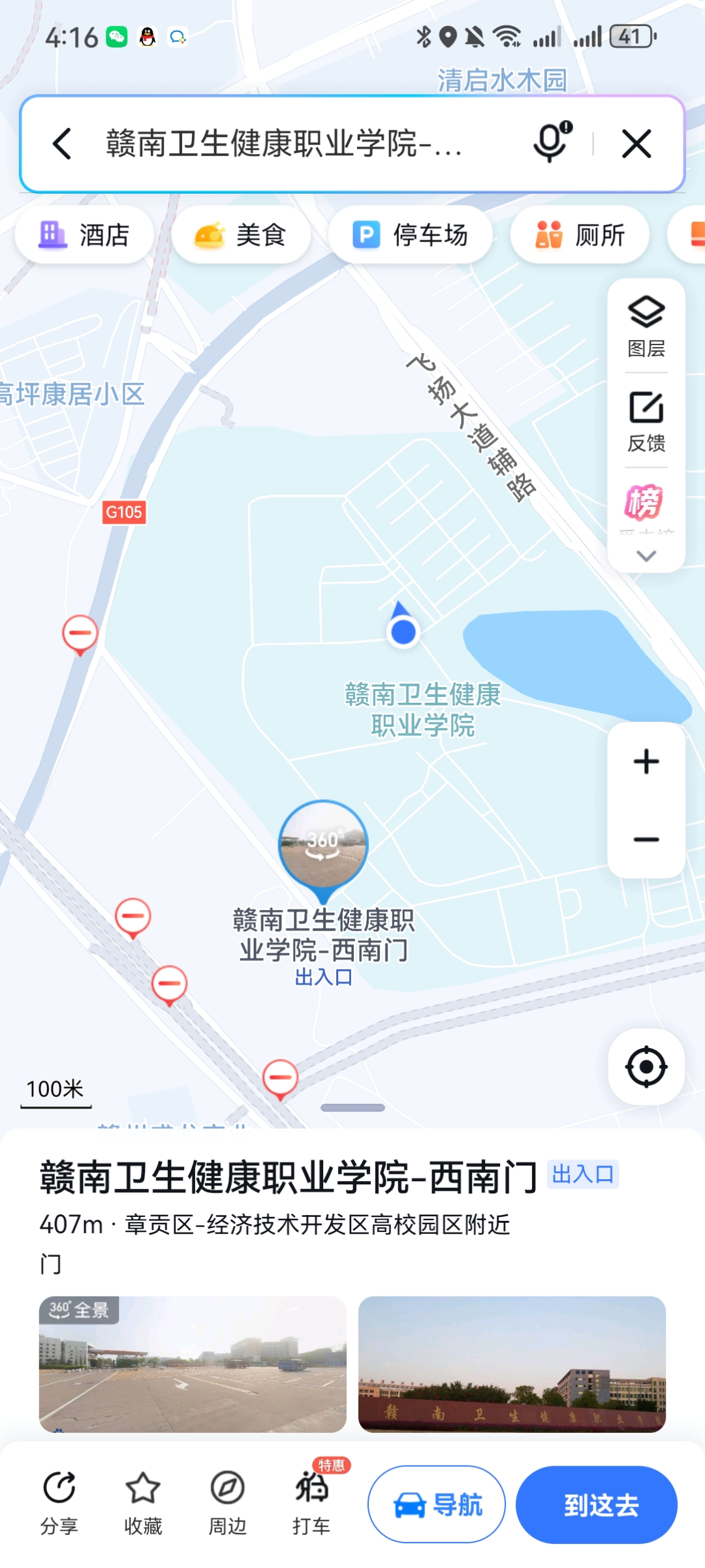Expand the side tool panel chevron

[646, 556]
